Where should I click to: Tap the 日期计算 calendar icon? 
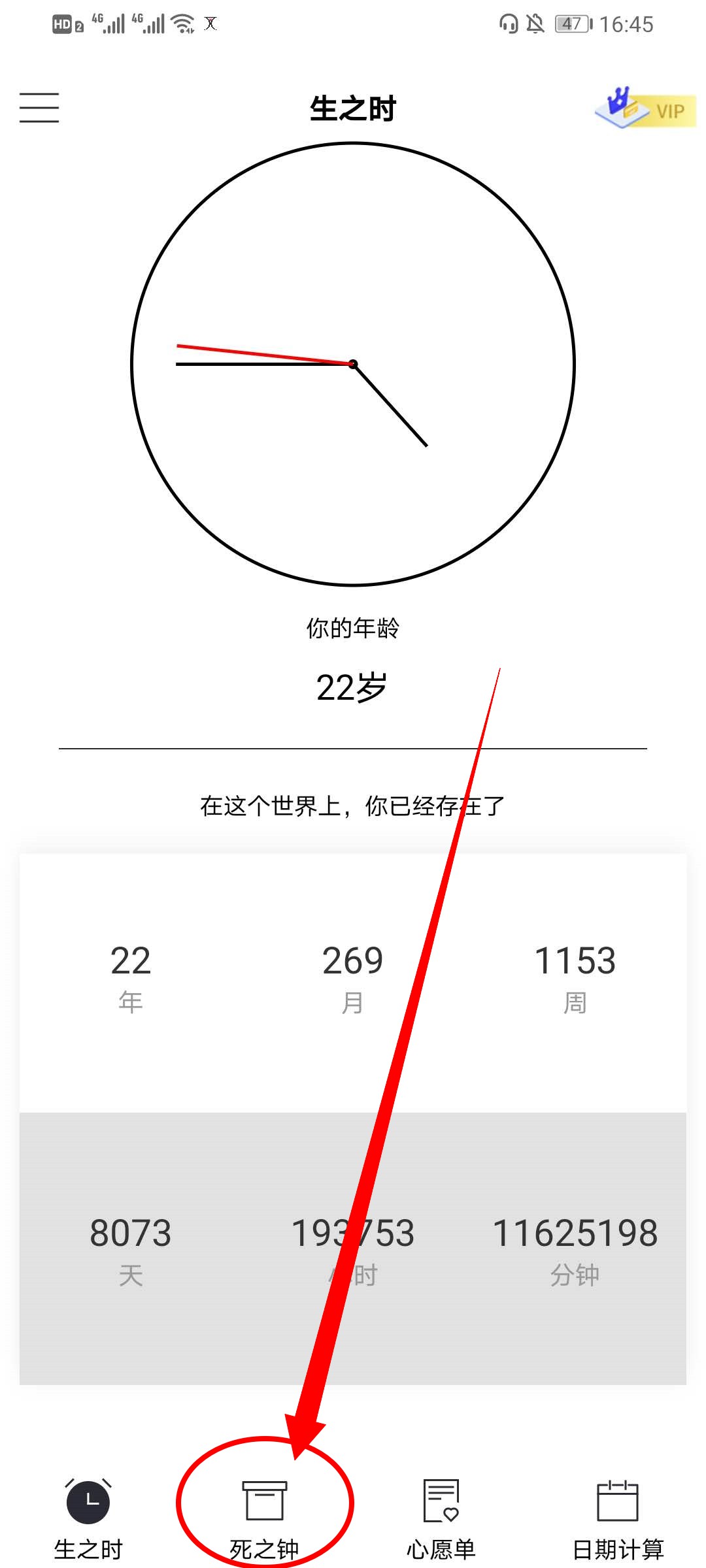(x=618, y=1496)
